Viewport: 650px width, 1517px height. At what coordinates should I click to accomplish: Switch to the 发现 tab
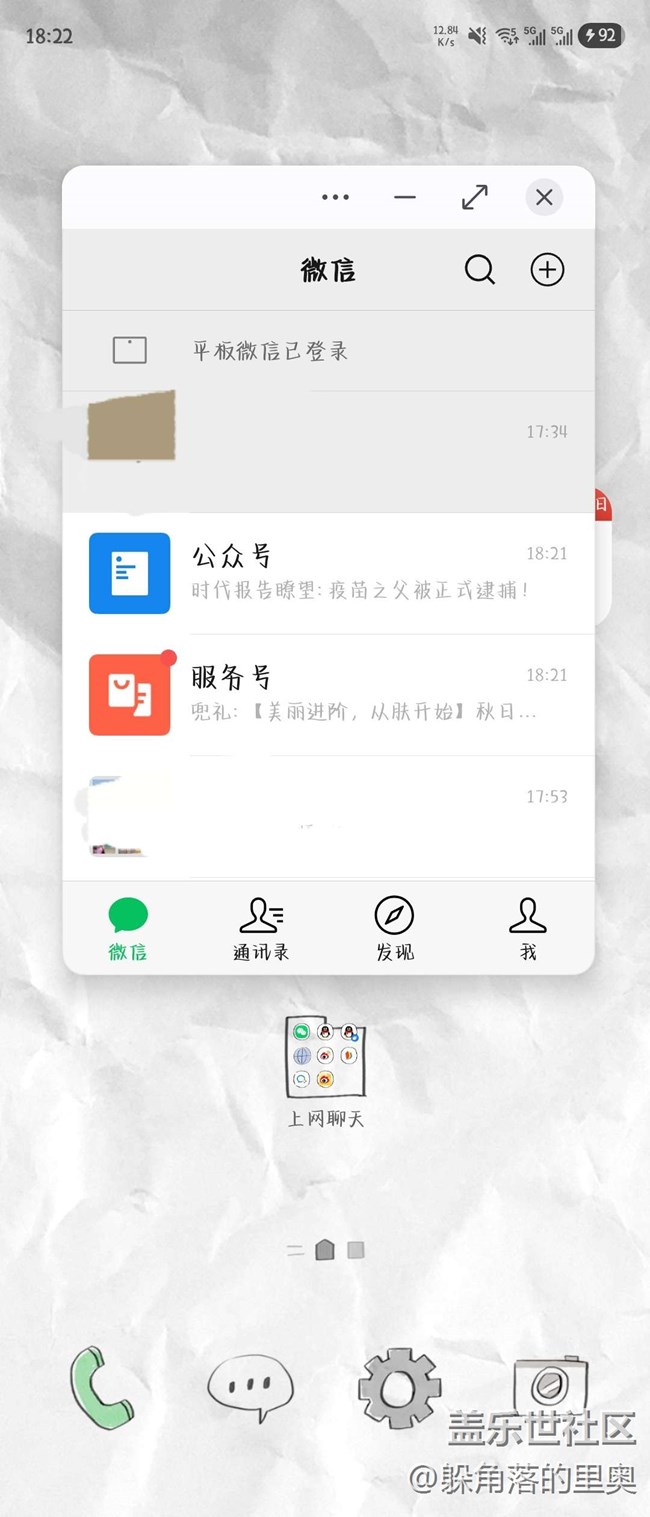[394, 928]
